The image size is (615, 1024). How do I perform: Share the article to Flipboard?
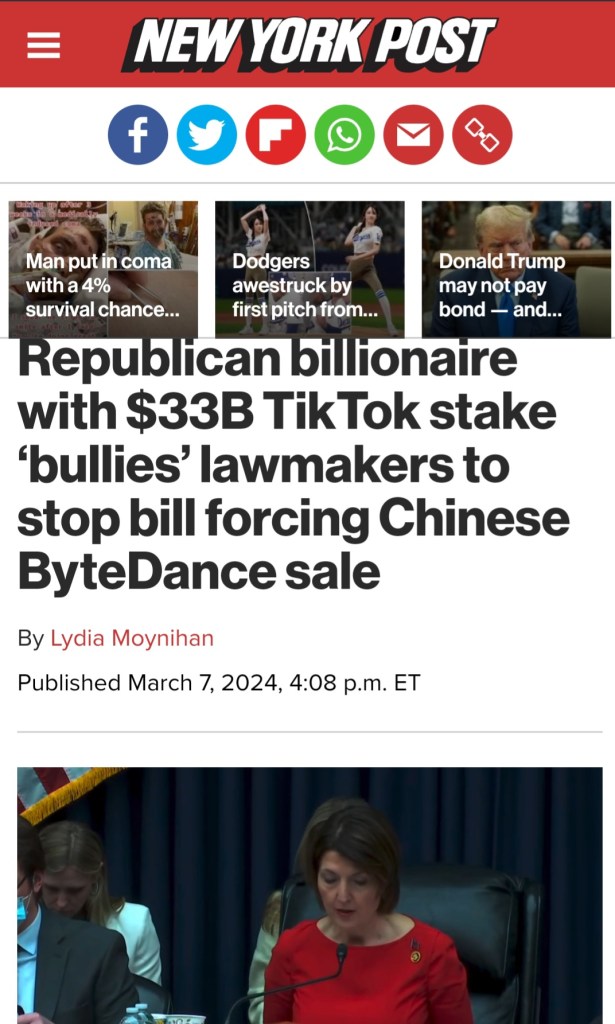[276, 135]
